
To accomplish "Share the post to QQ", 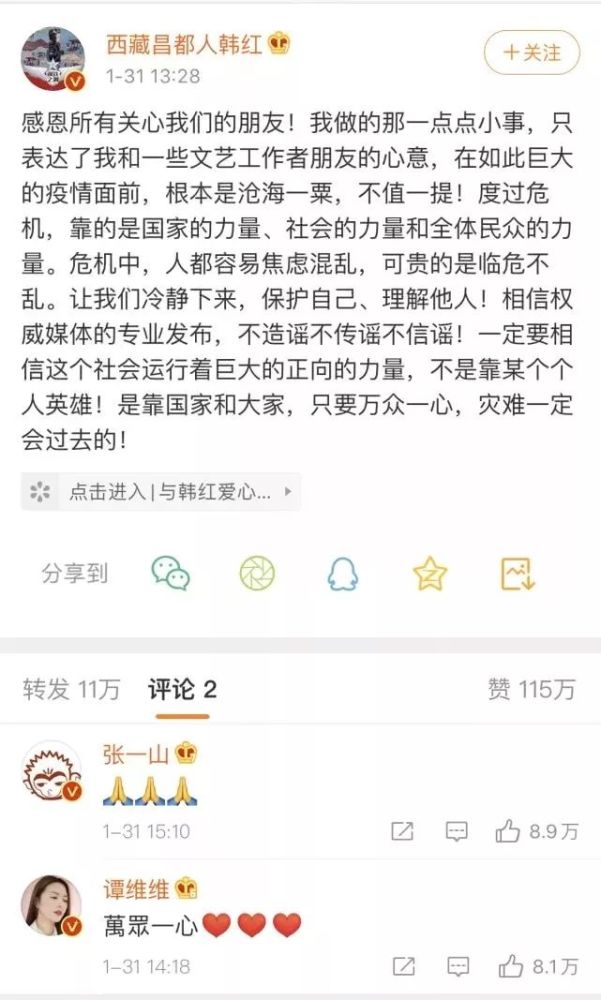I will [x=343, y=573].
